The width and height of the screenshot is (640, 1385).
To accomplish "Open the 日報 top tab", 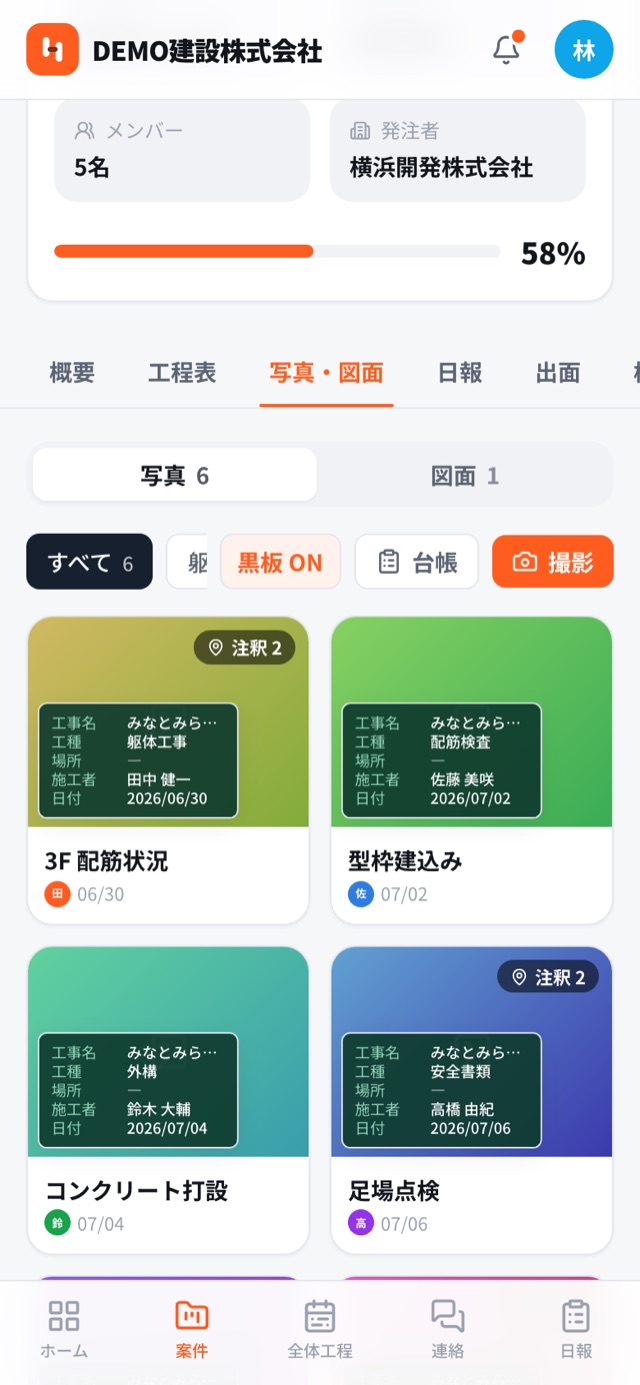I will point(460,373).
